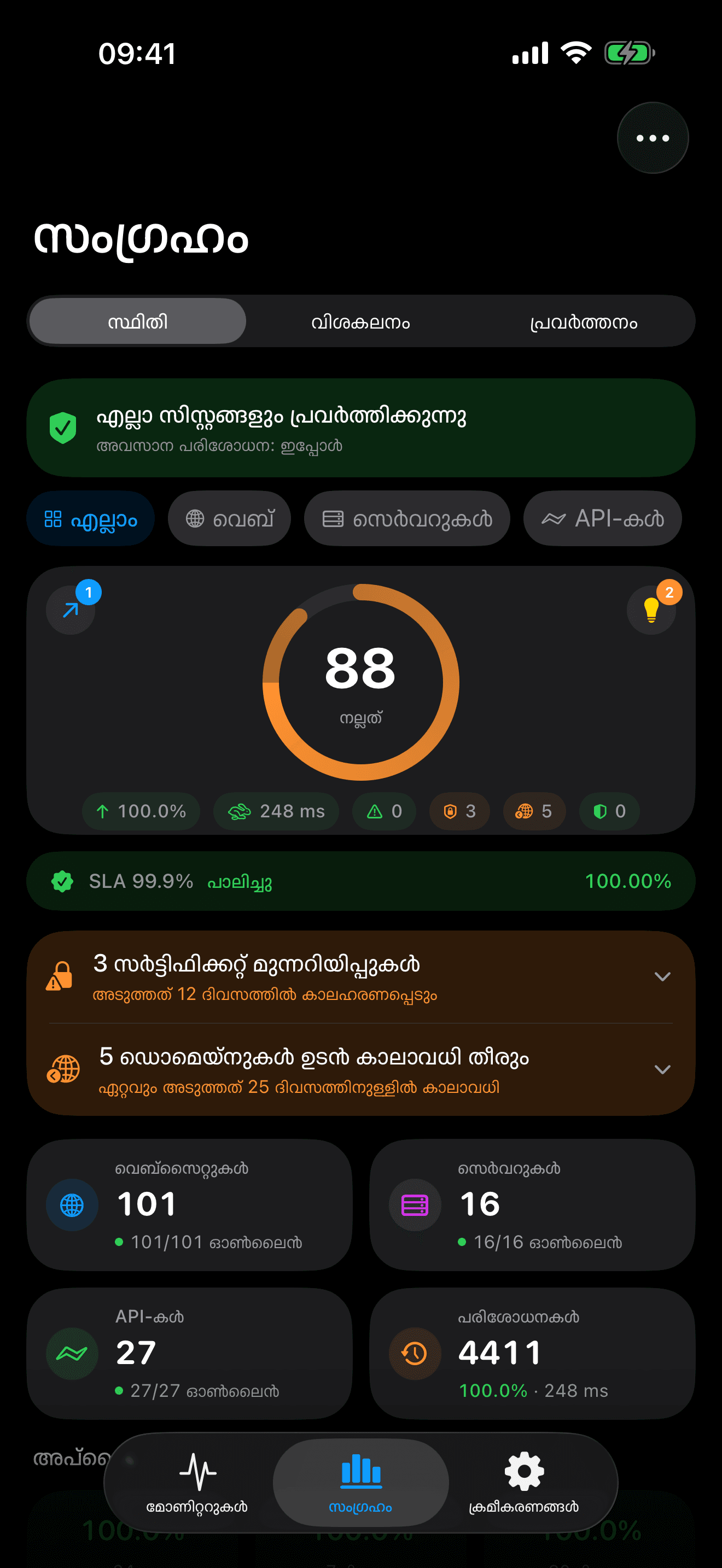Open the three-dot overflow menu

pos(652,138)
